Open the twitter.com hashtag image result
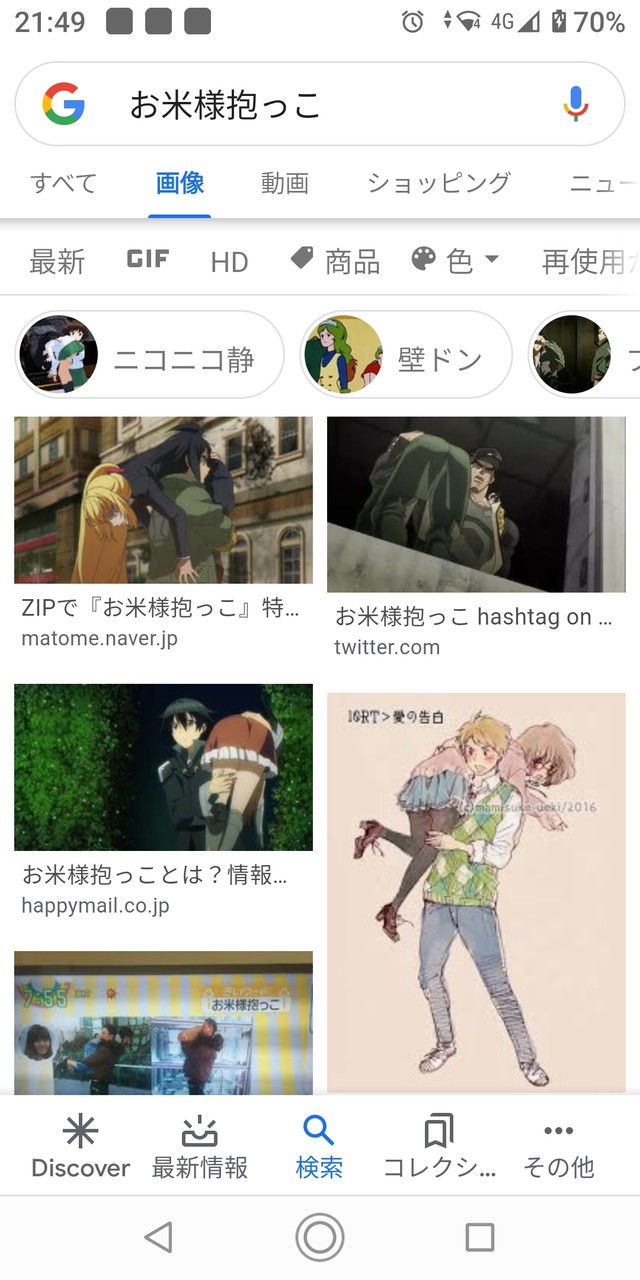Screen dimensions: 640x1280 (x=476, y=505)
